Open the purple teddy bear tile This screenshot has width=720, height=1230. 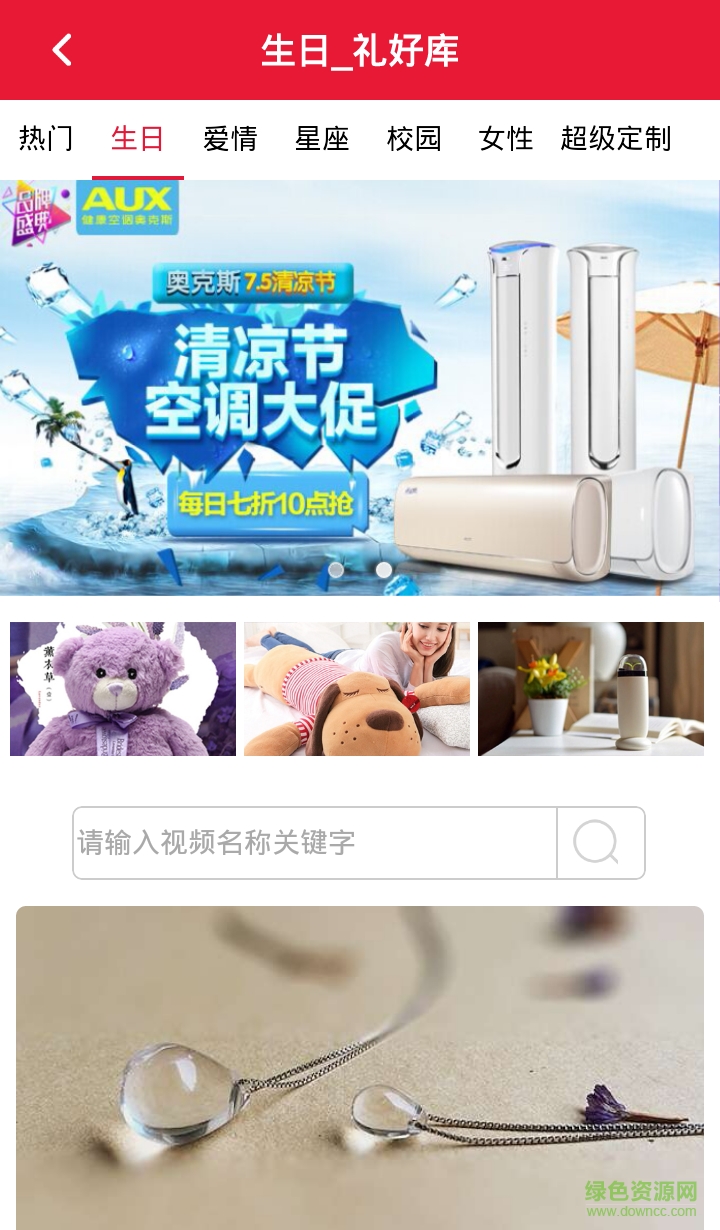pyautogui.click(x=123, y=689)
